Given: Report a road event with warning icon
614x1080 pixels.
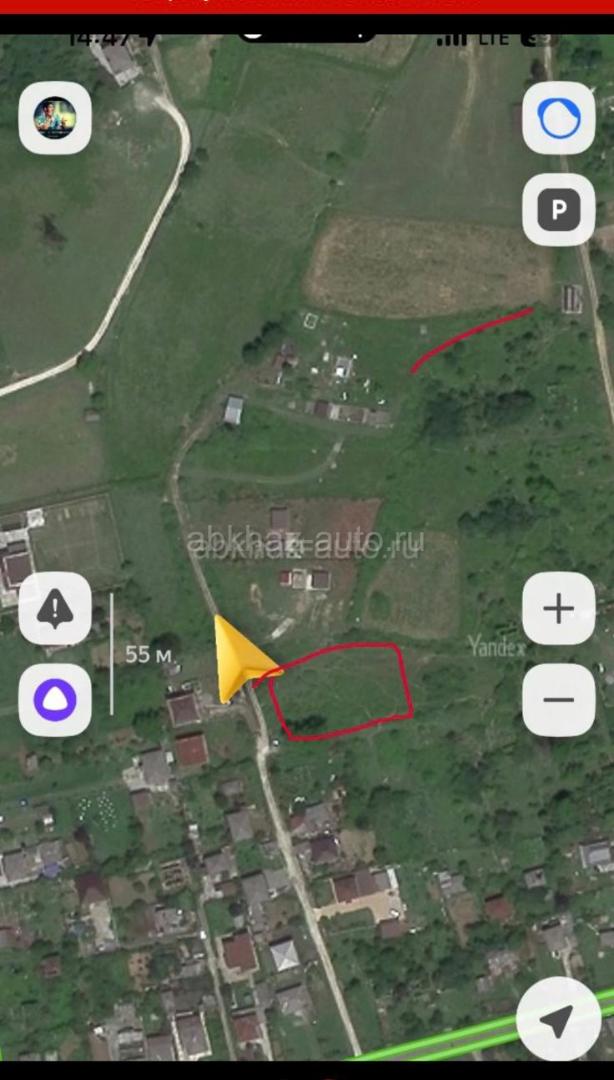Looking at the screenshot, I should [x=55, y=609].
